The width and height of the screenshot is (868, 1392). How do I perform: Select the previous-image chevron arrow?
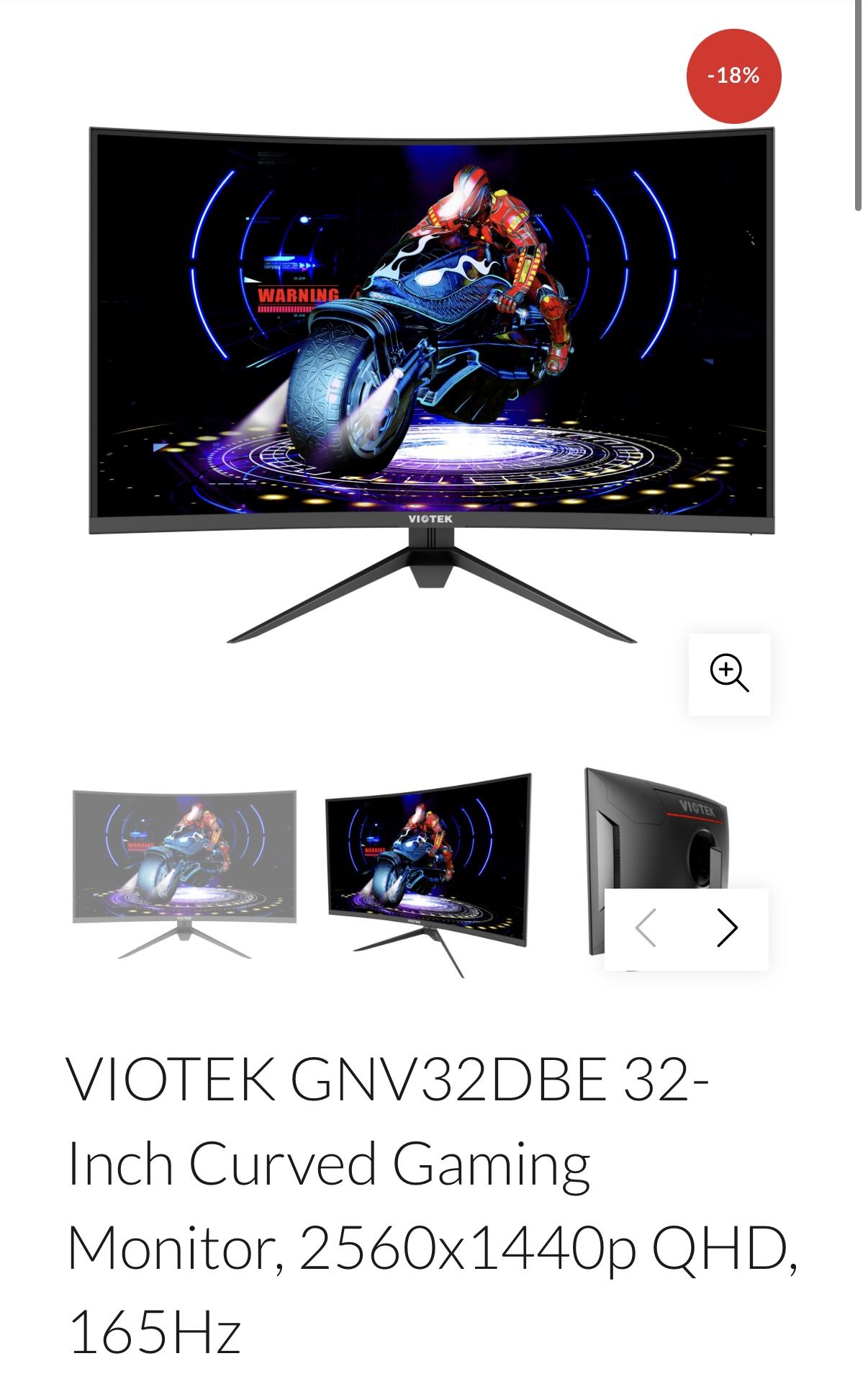(644, 928)
